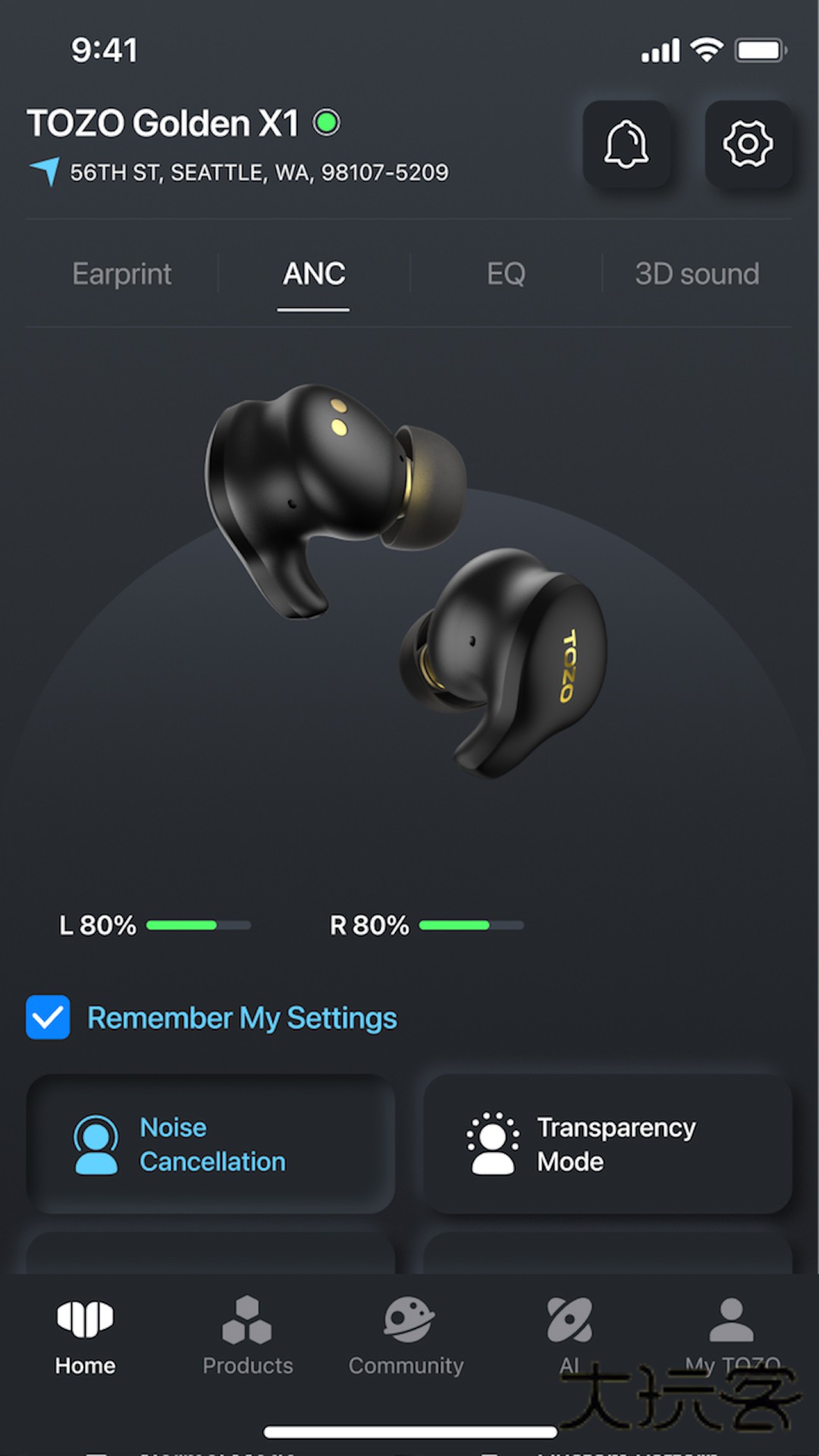The height and width of the screenshot is (1456, 819).
Task: Select the ANC tab
Action: coord(314,275)
